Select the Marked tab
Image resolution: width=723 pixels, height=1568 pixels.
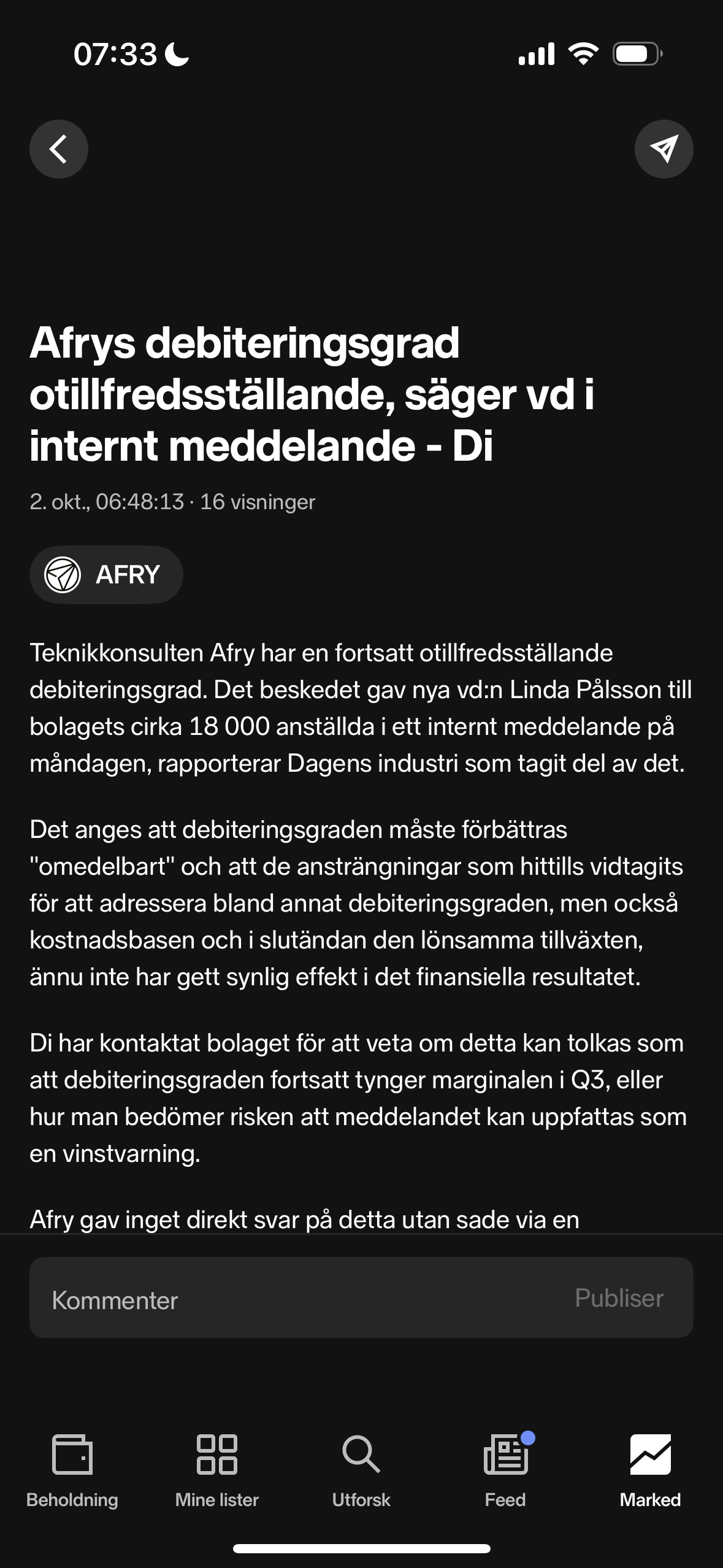650,1470
